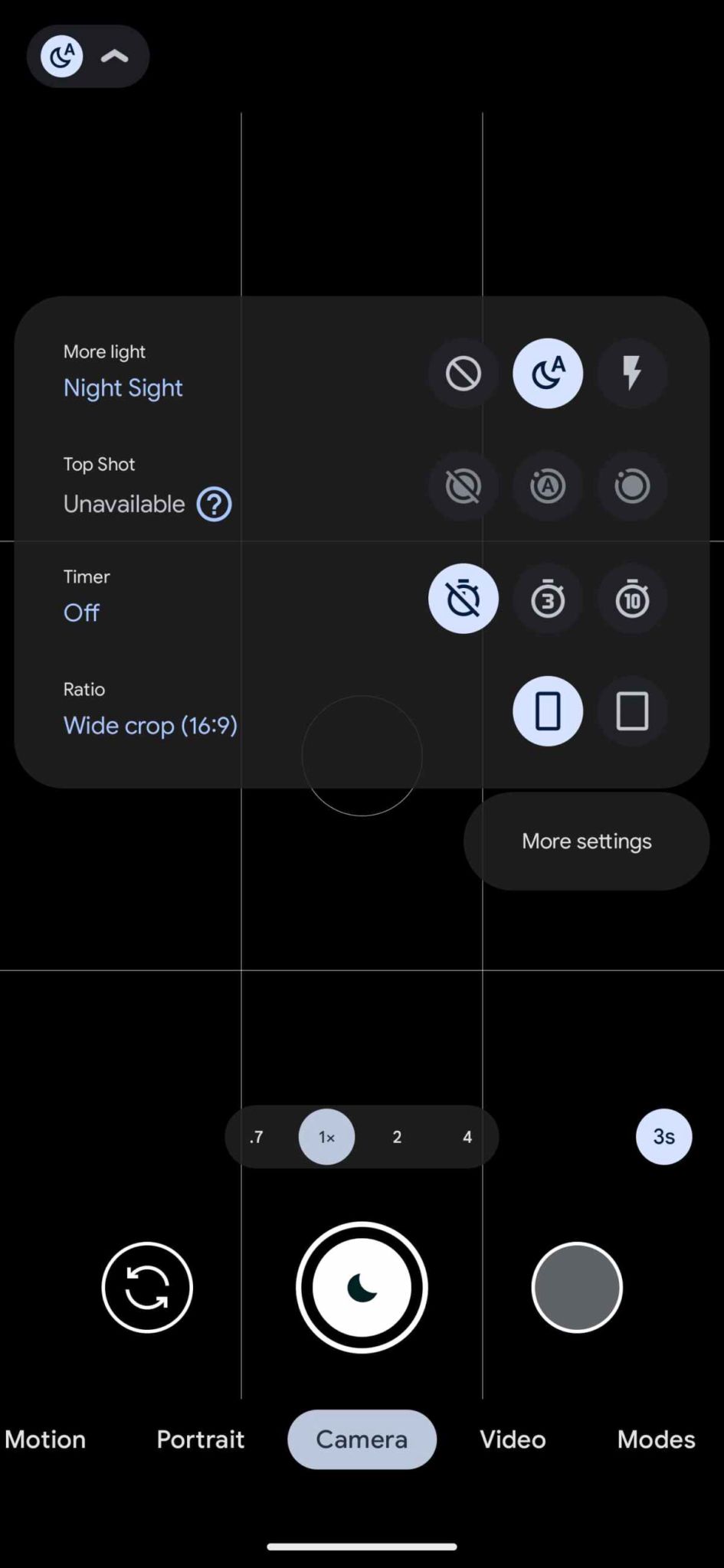724x1568 pixels.
Task: Switch to Portrait mode
Action: point(201,1439)
